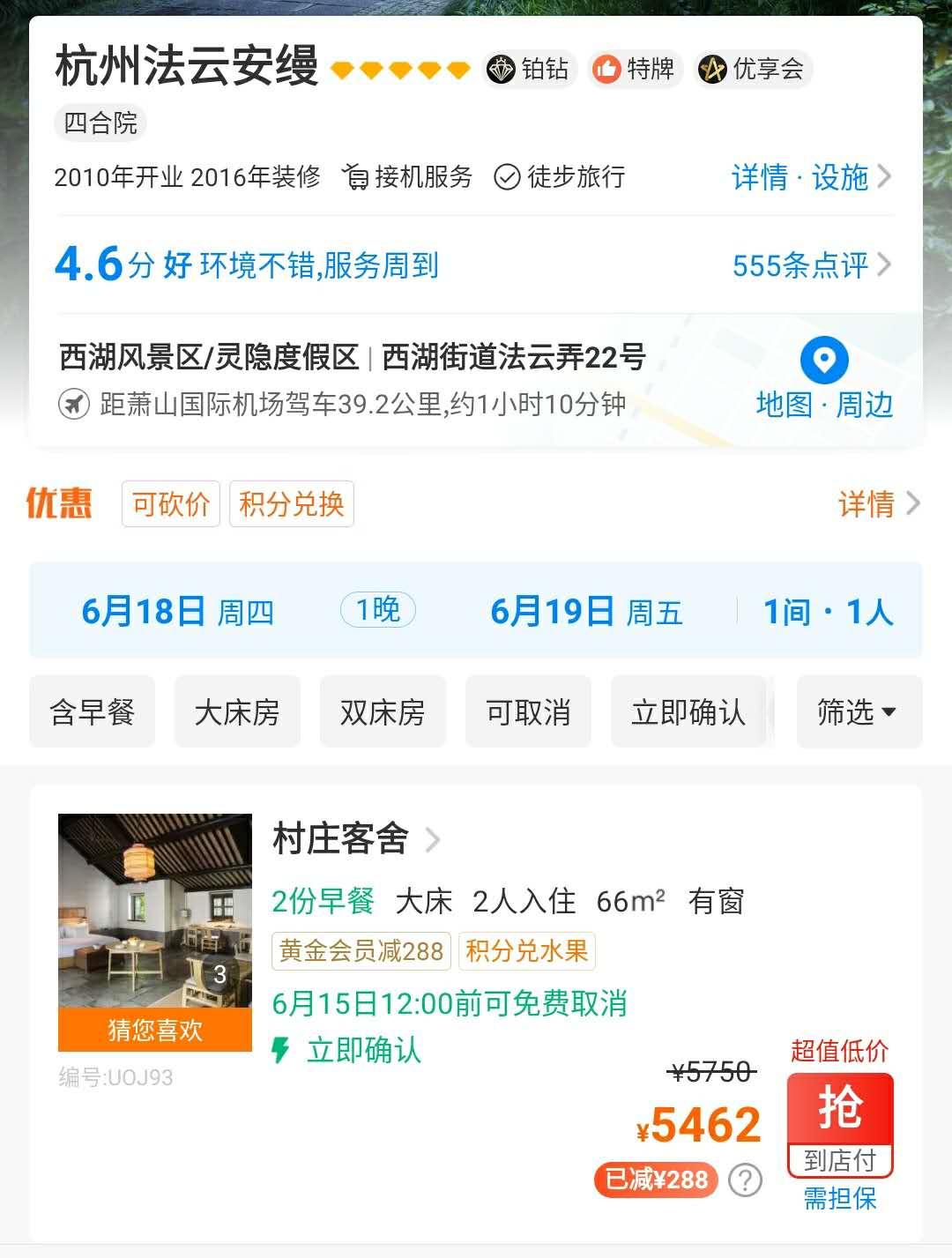Click the question mark beside 已减¥288
The image size is (952, 1258).
745,1178
